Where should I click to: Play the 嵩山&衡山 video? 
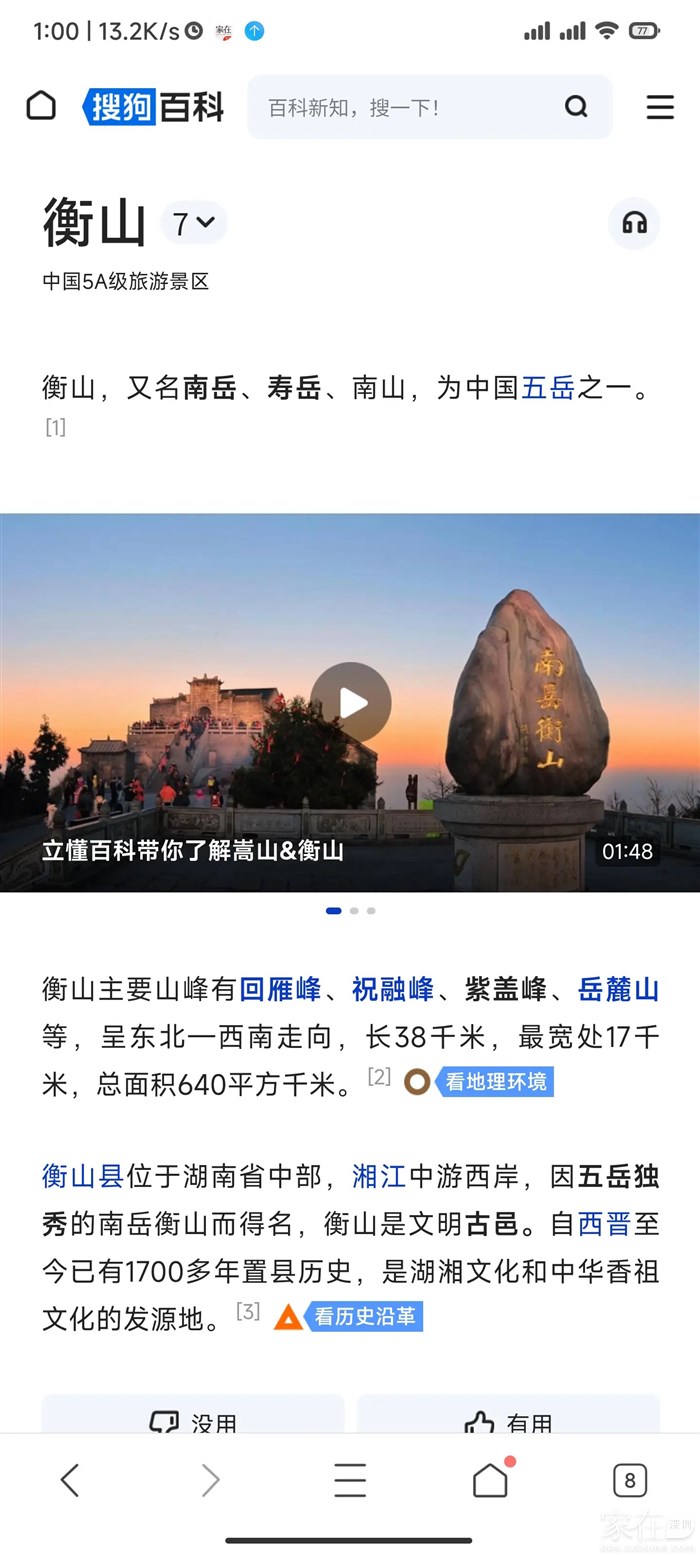tap(350, 703)
